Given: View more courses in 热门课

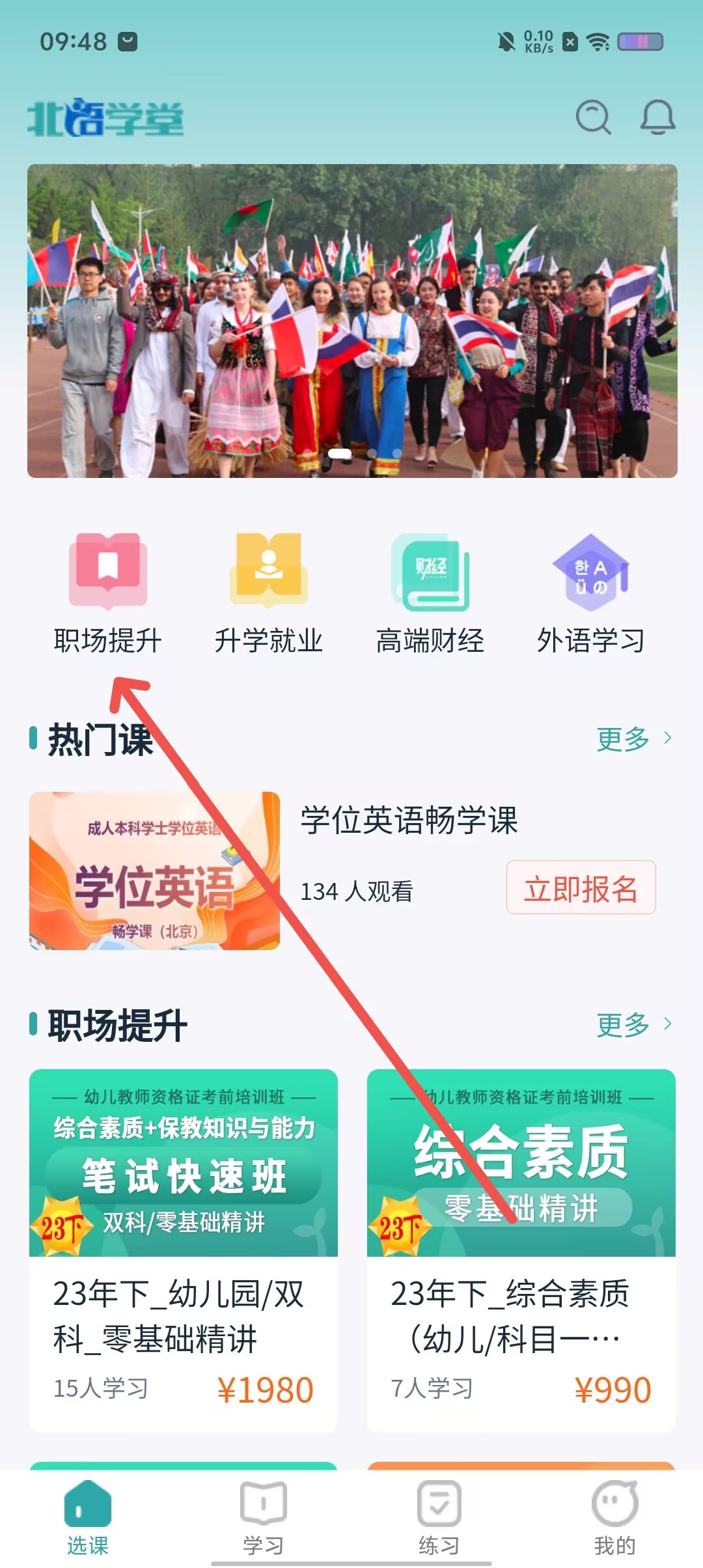Looking at the screenshot, I should tap(633, 739).
